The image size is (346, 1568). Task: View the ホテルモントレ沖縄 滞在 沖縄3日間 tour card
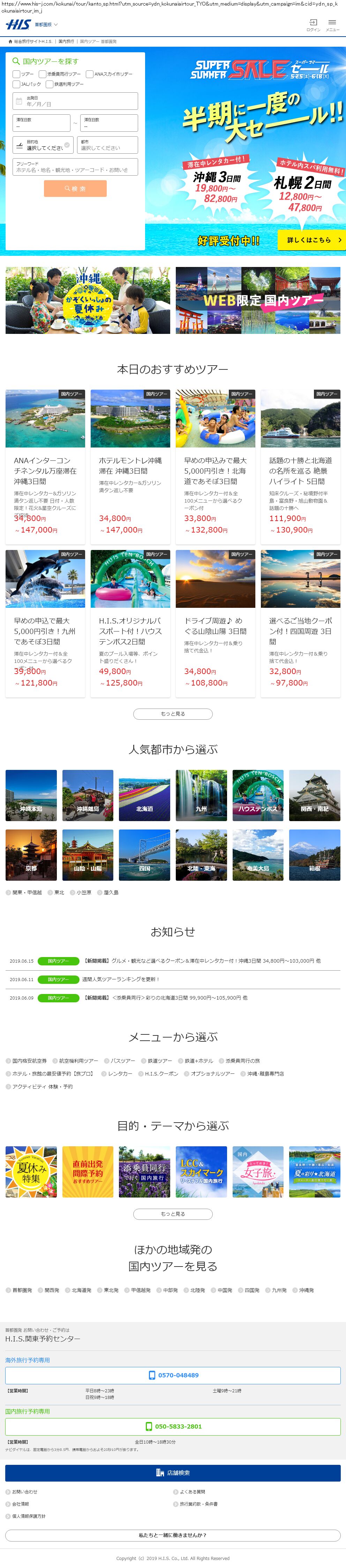click(130, 466)
